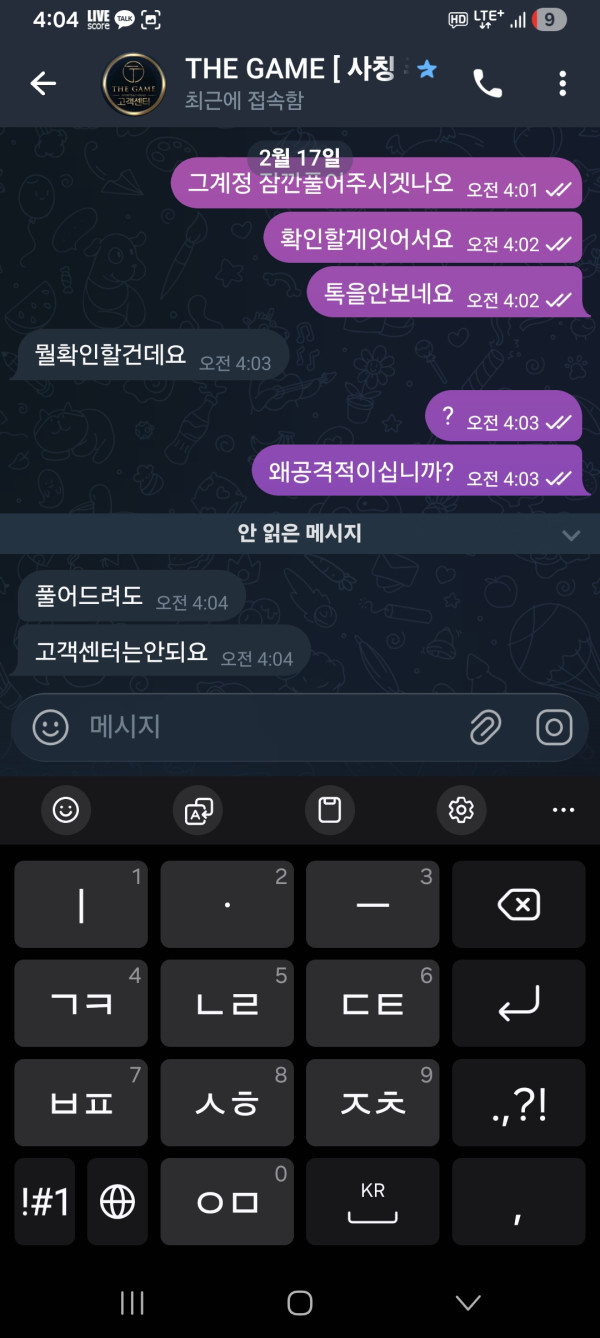This screenshot has height=1338, width=600.
Task: Attach a file with the paperclip
Action: [x=485, y=727]
